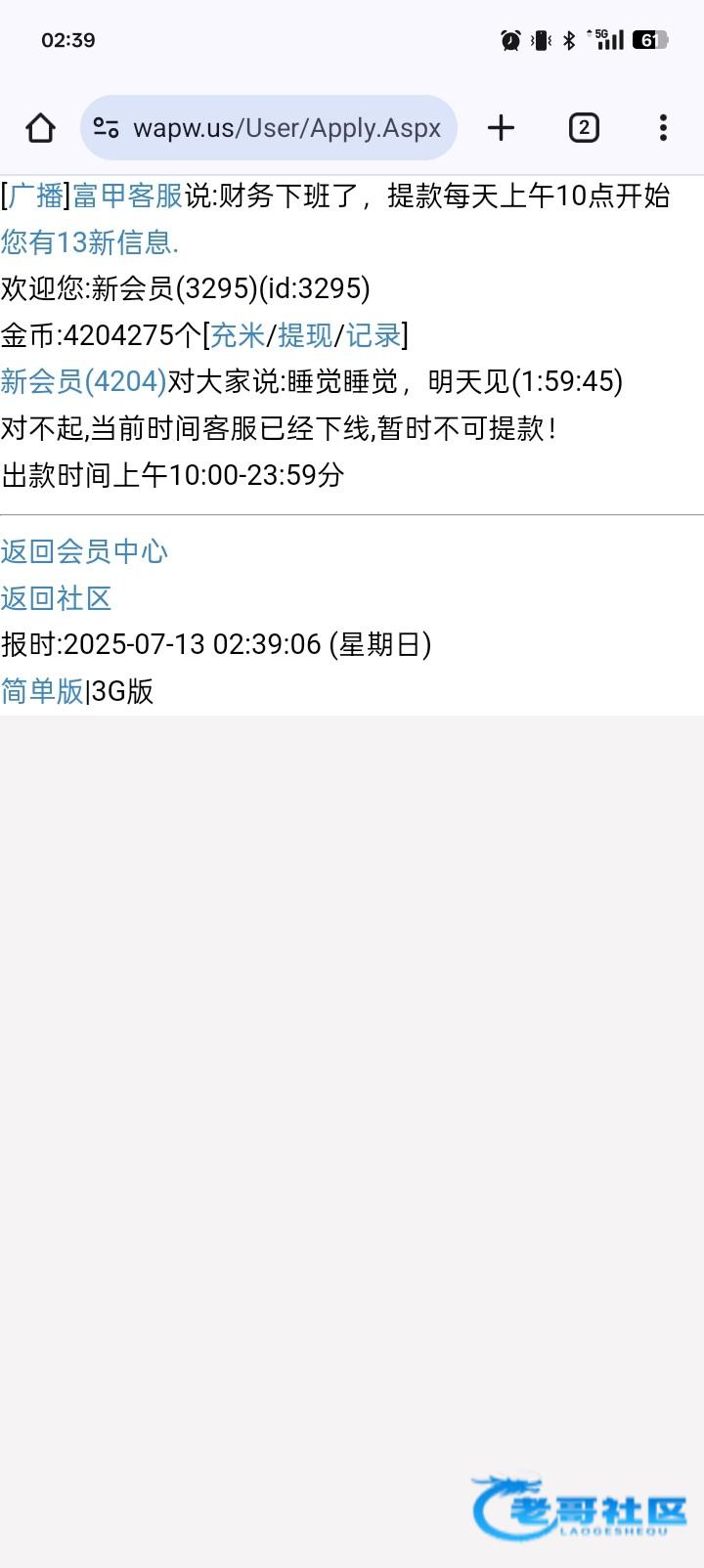
Task: Open 富甲客服 profile link
Action: point(128,196)
